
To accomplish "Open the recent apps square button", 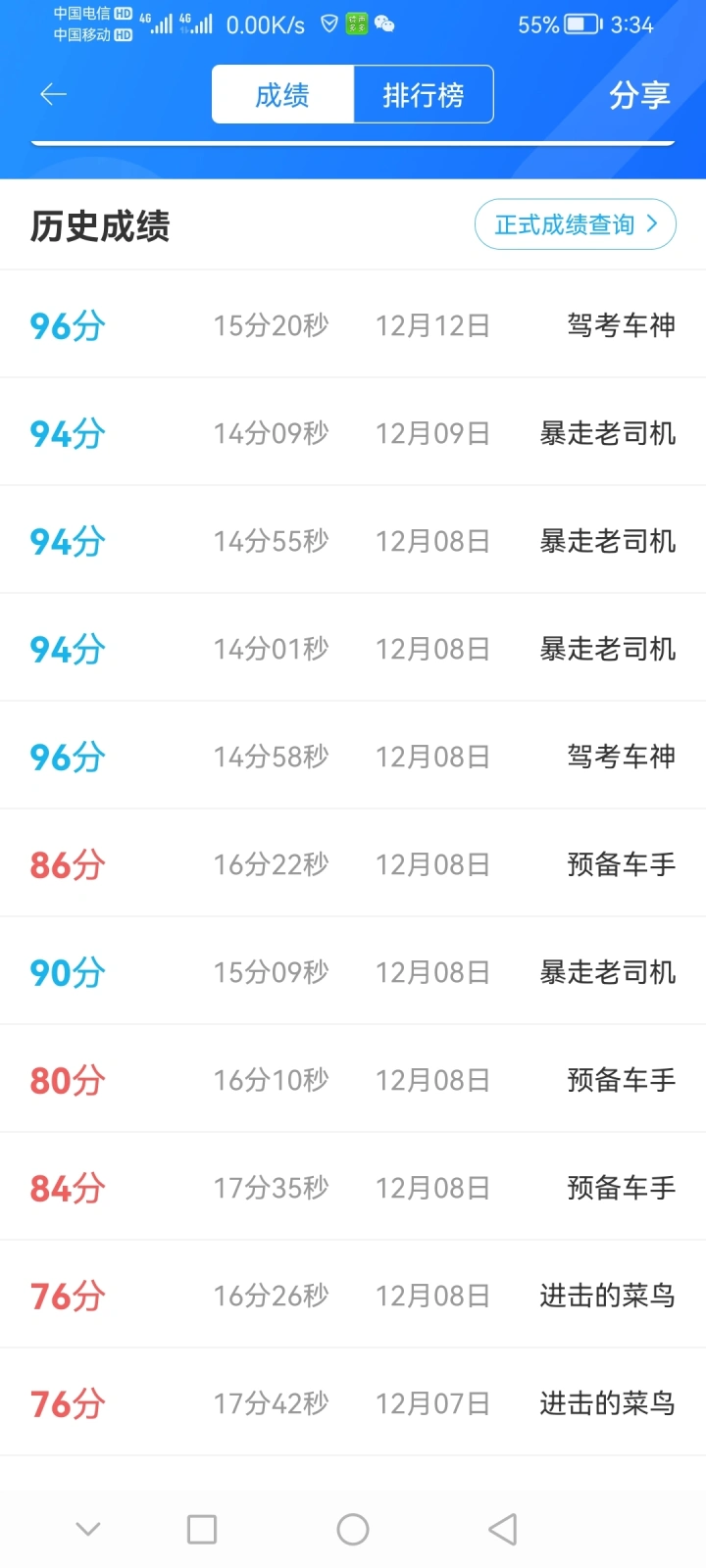I will pyautogui.click(x=202, y=1529).
